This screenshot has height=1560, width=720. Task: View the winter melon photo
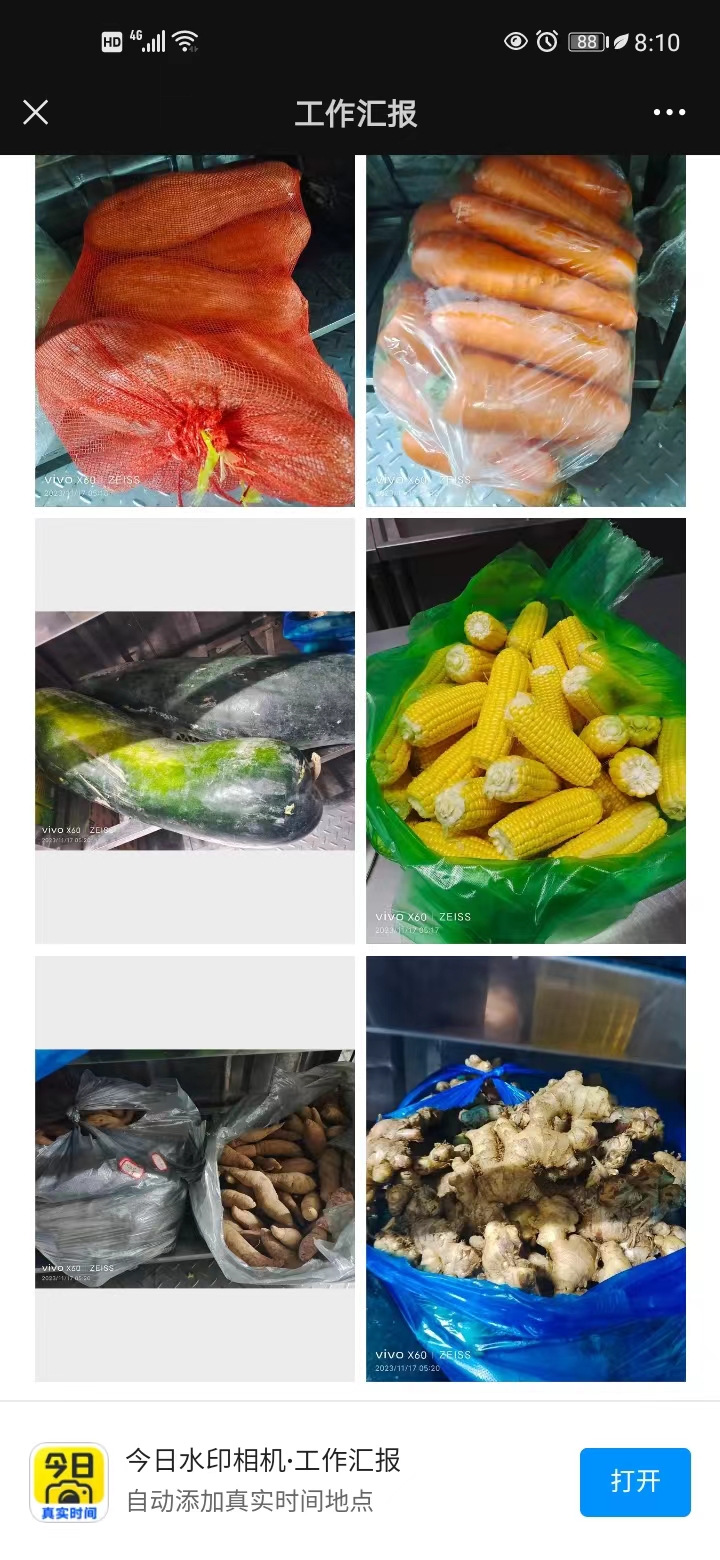pos(195,730)
